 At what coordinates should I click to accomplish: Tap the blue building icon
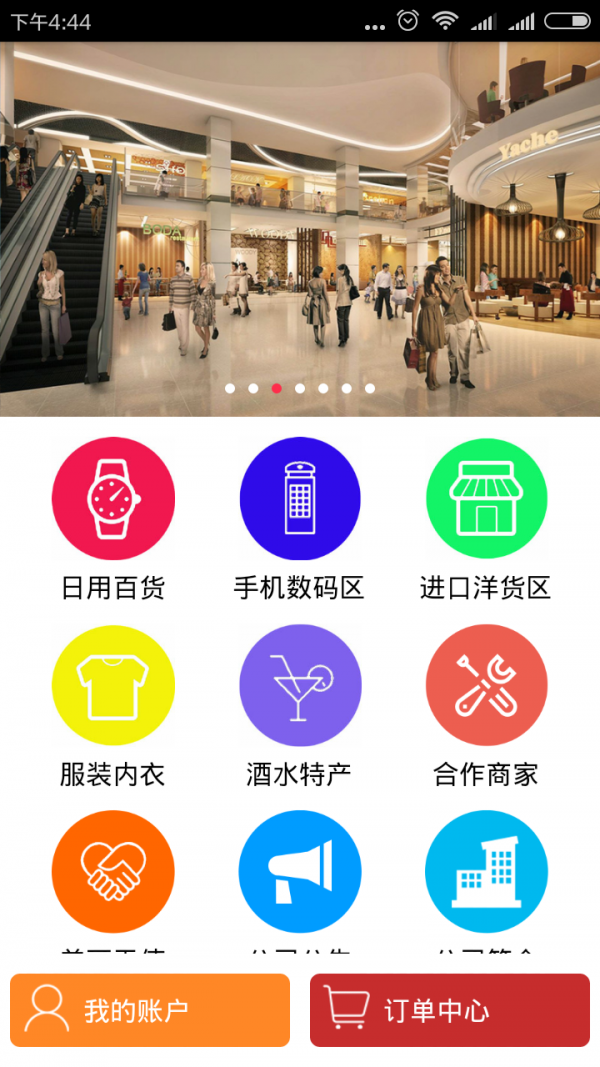[x=486, y=871]
